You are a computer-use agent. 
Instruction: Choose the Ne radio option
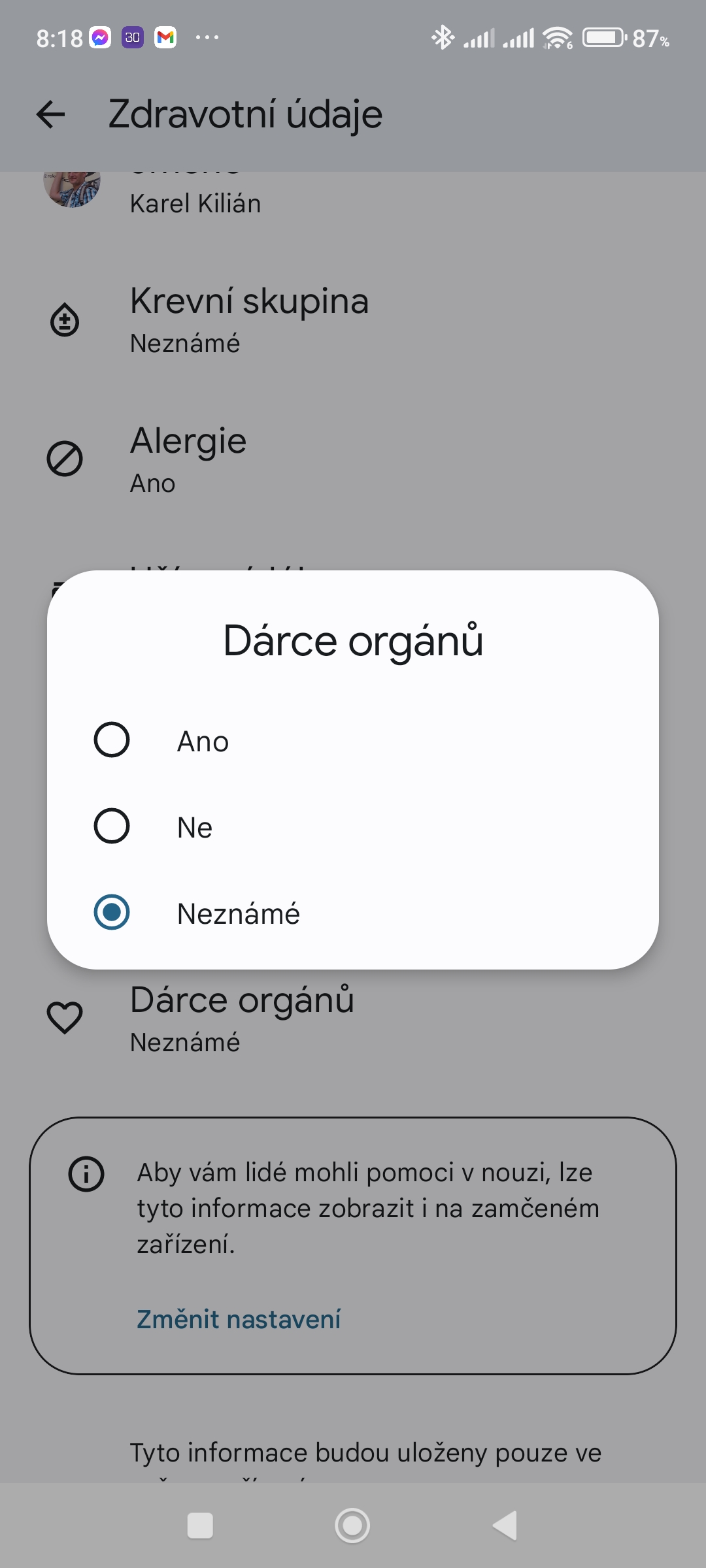112,826
